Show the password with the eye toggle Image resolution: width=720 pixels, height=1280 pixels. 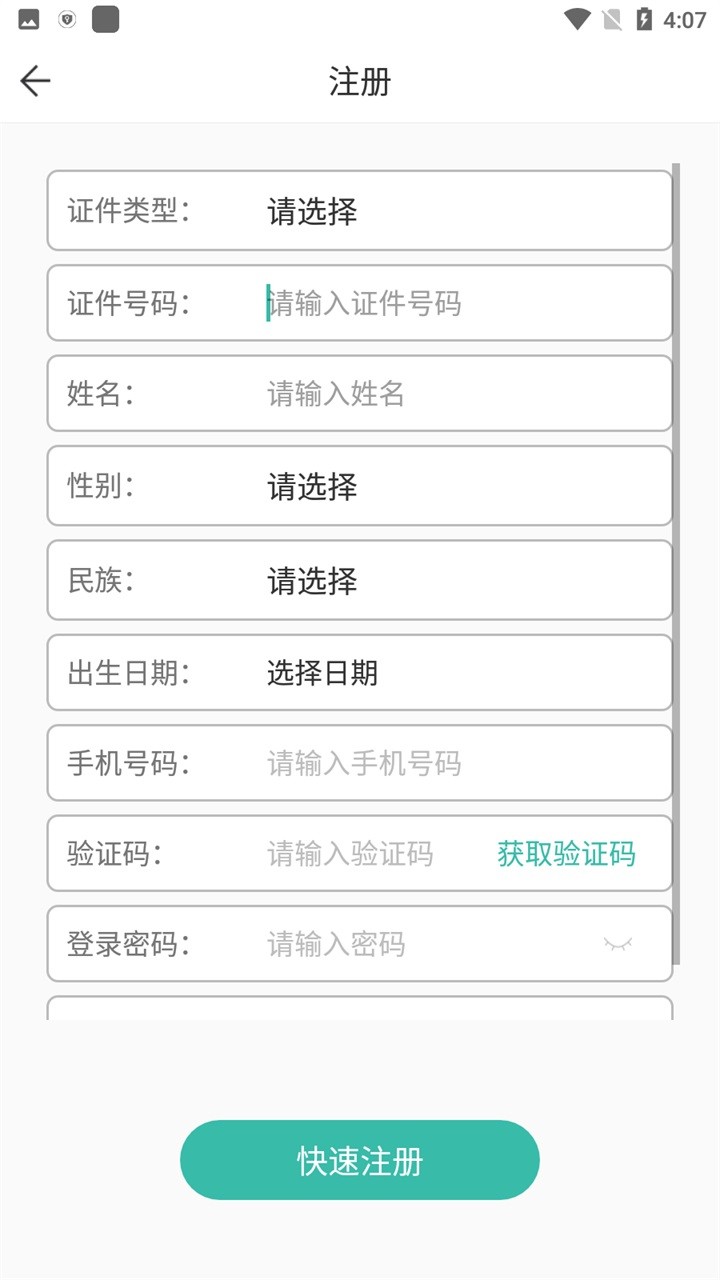(618, 943)
